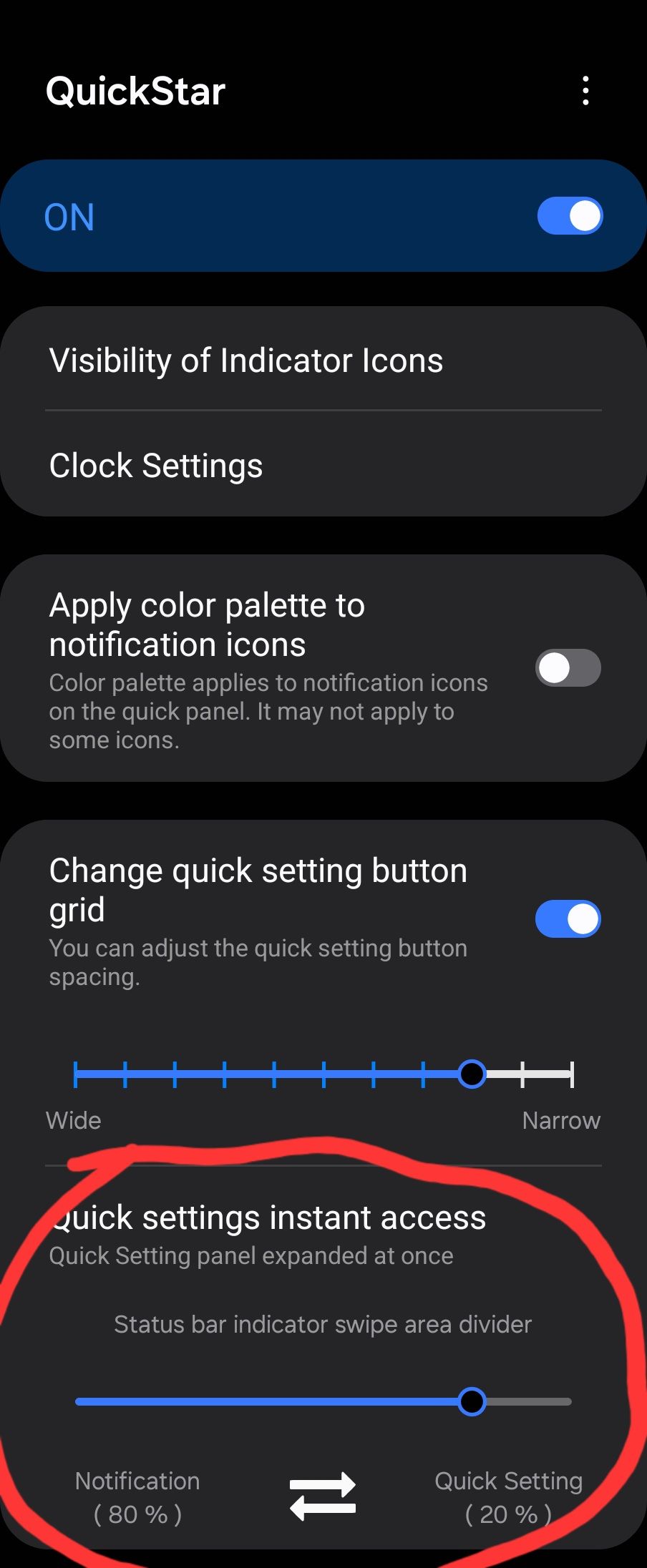Open Clock Settings
Viewport: 647px width, 1568px height.
click(157, 466)
